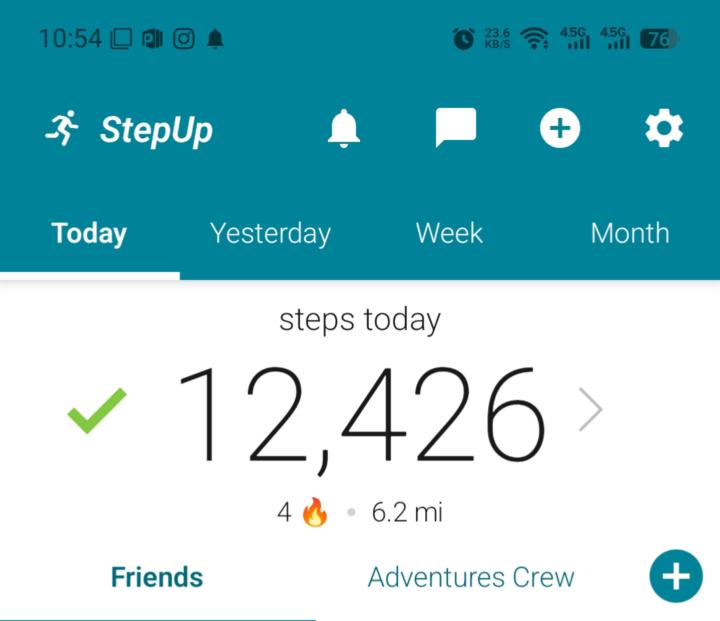Switch to the Week tab

click(449, 234)
